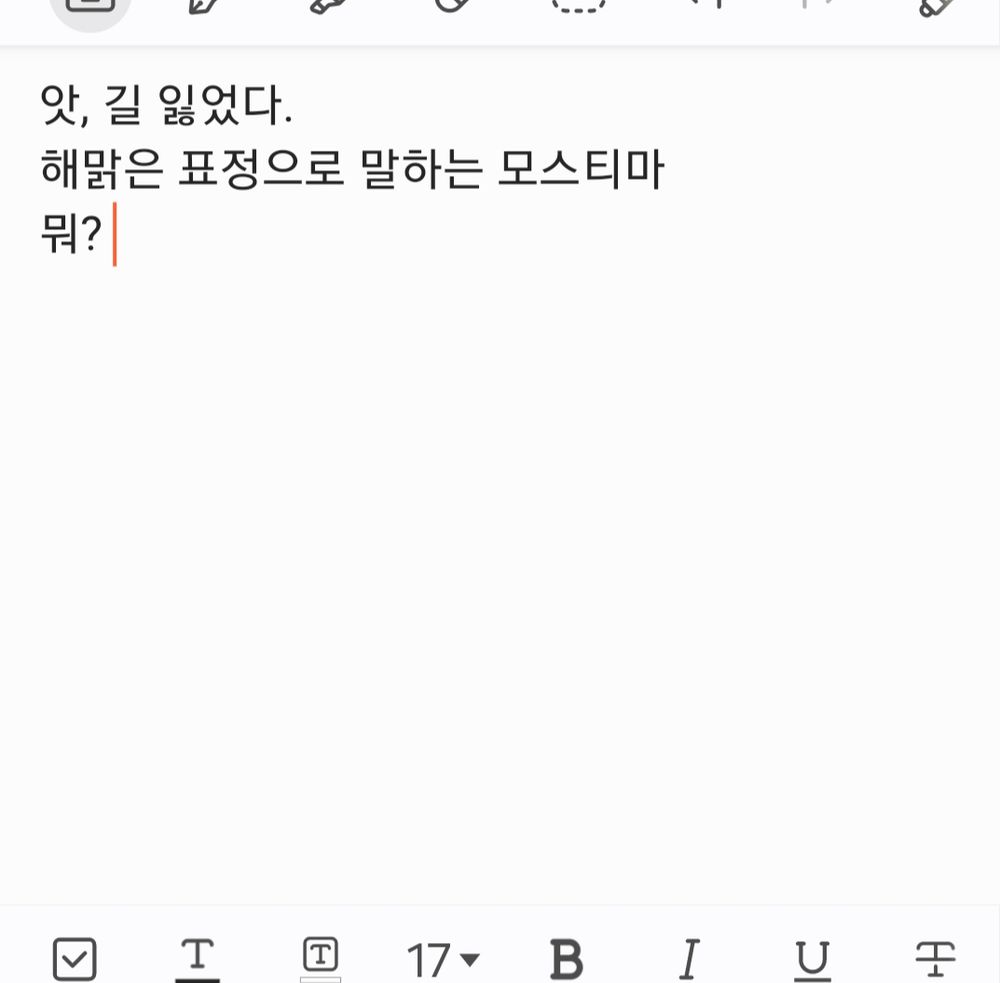Change the text color
The image size is (1000, 983).
(x=197, y=959)
